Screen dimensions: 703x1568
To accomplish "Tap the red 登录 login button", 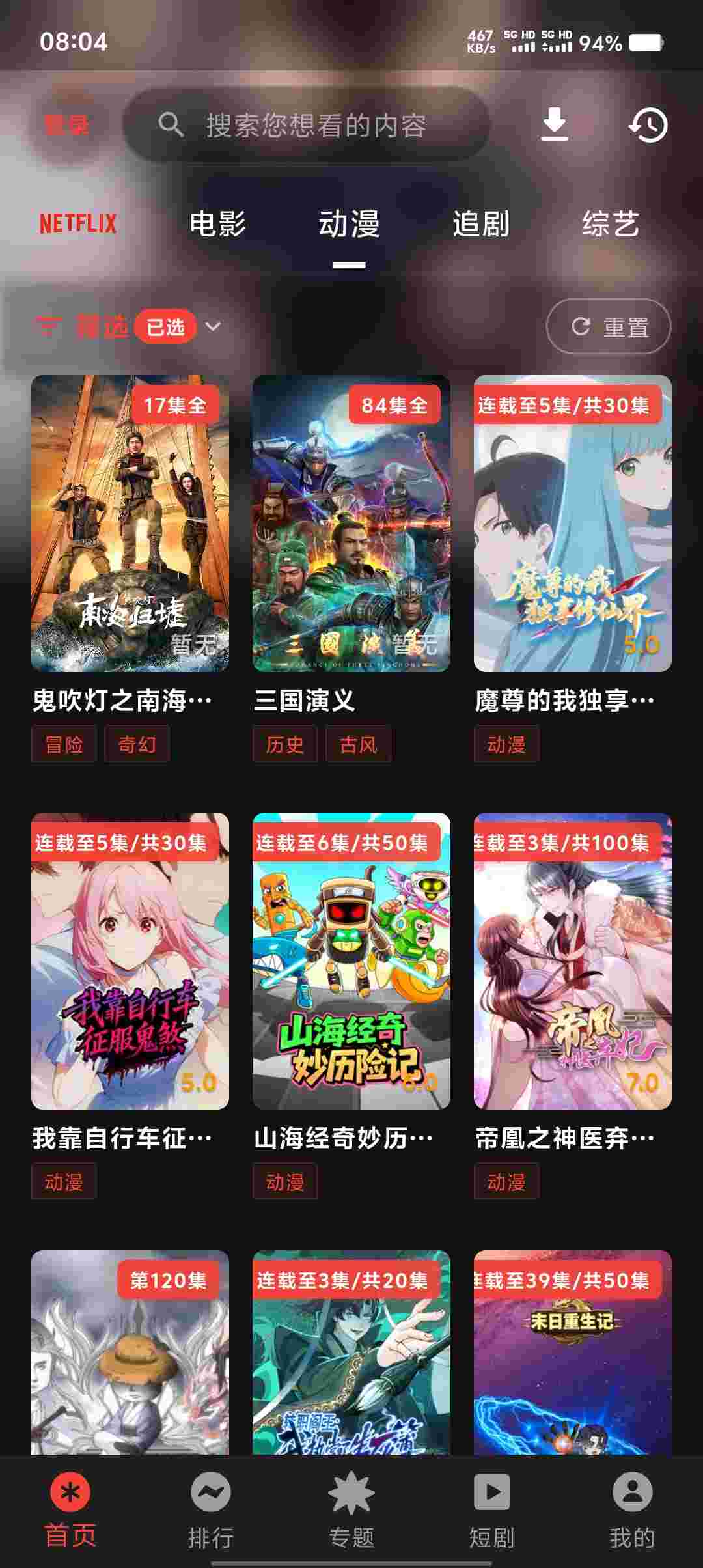I will [x=66, y=124].
